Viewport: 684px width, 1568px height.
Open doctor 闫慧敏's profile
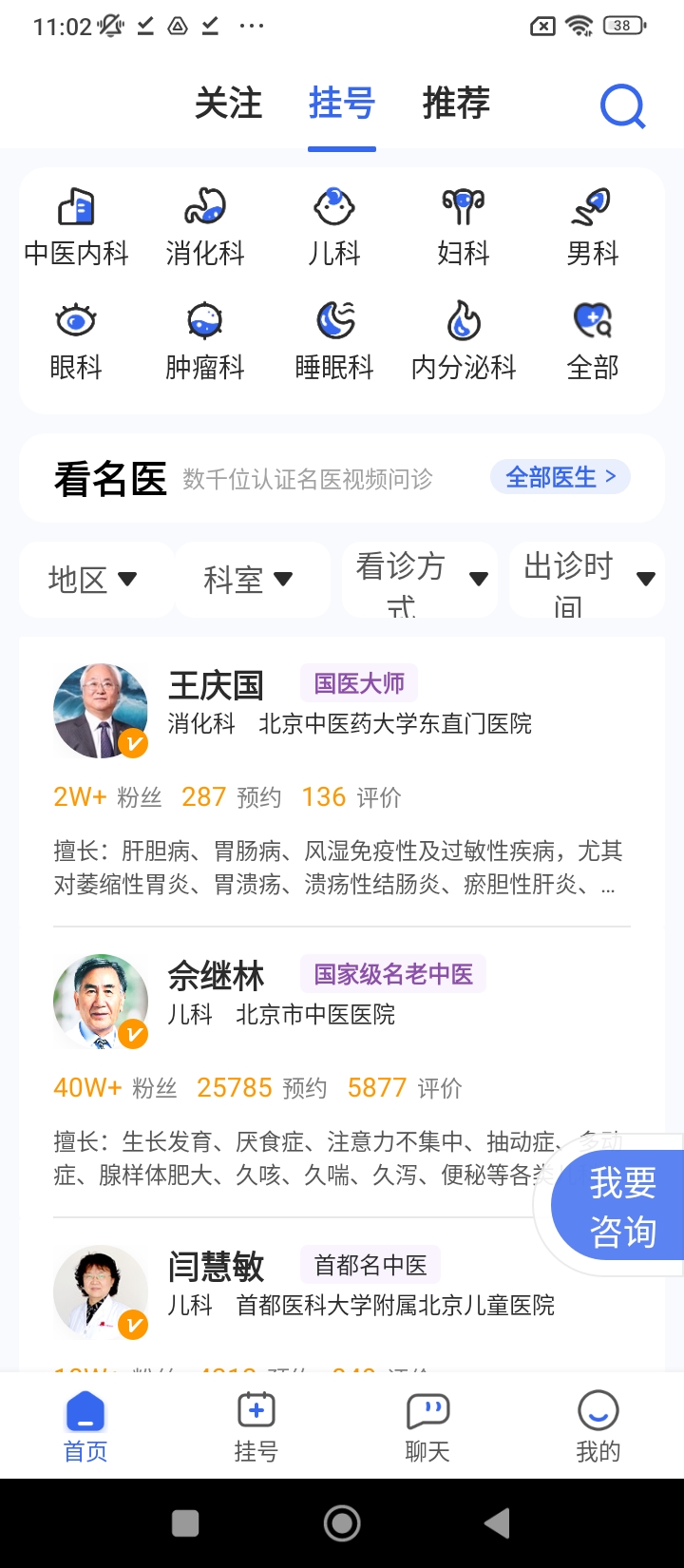click(217, 1267)
